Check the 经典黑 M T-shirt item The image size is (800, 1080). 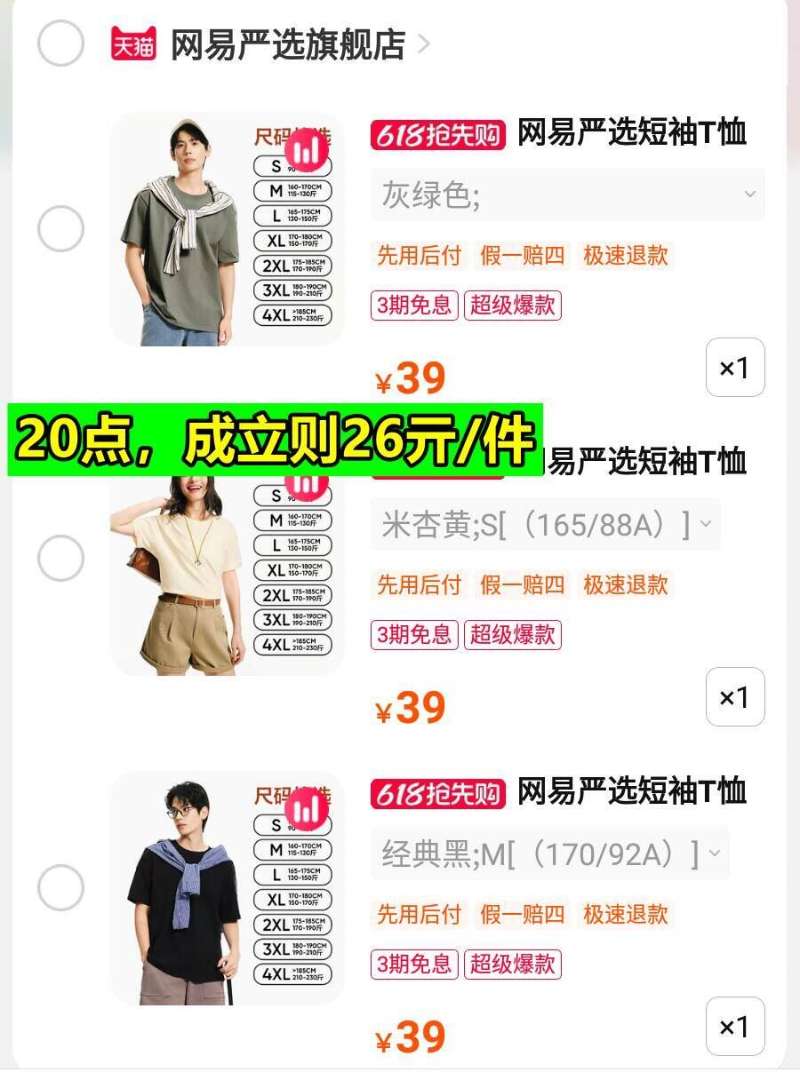tap(61, 888)
